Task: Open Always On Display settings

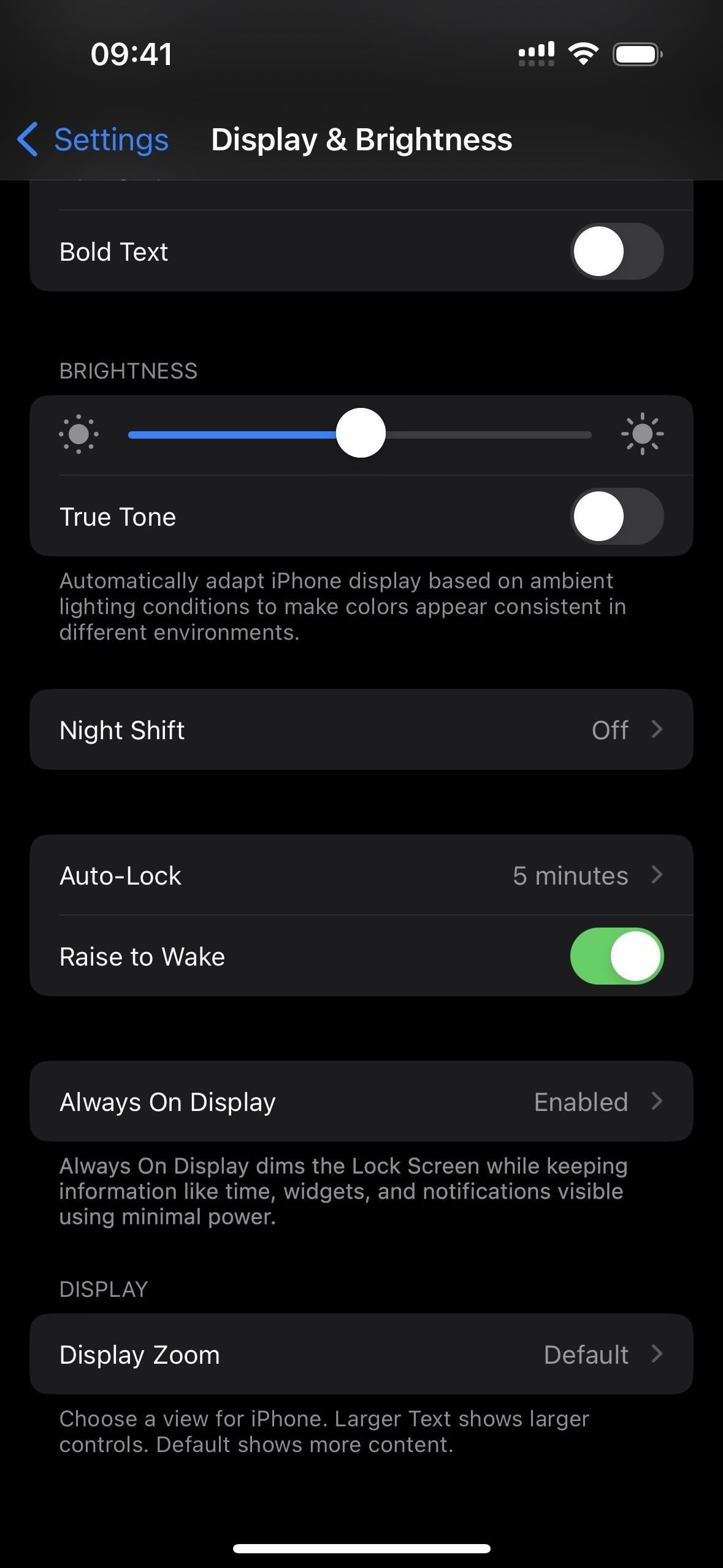Action: click(361, 1101)
